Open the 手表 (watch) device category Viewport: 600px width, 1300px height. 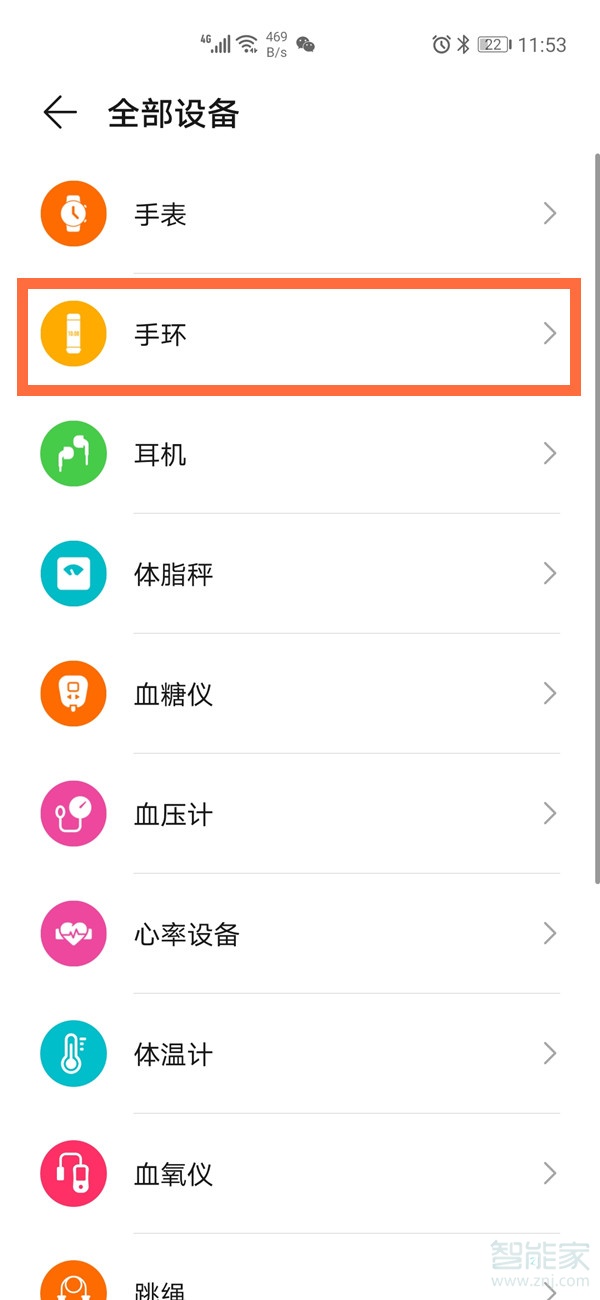pyautogui.click(x=300, y=214)
